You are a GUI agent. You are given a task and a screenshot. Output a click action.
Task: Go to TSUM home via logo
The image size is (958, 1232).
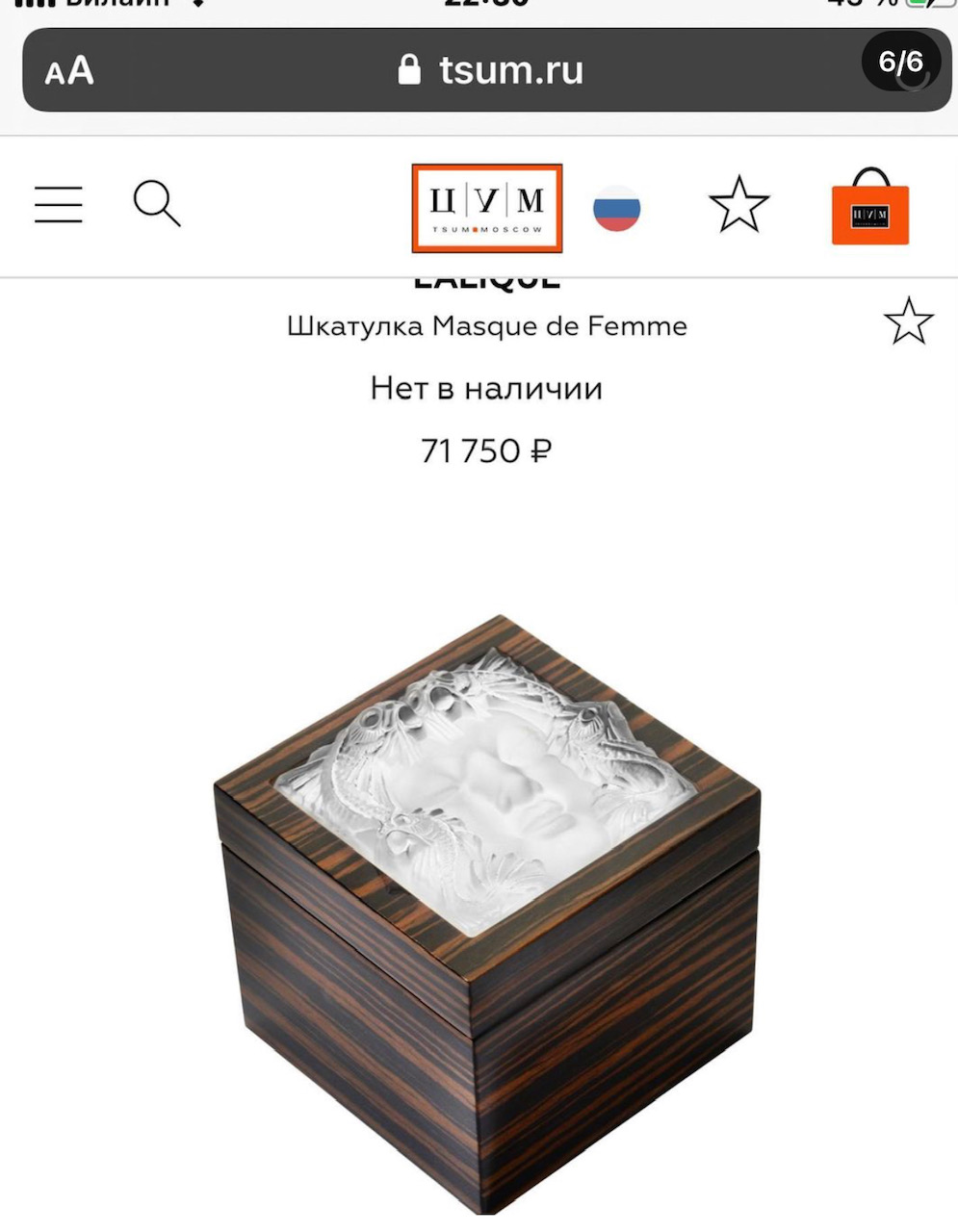pyautogui.click(x=486, y=208)
